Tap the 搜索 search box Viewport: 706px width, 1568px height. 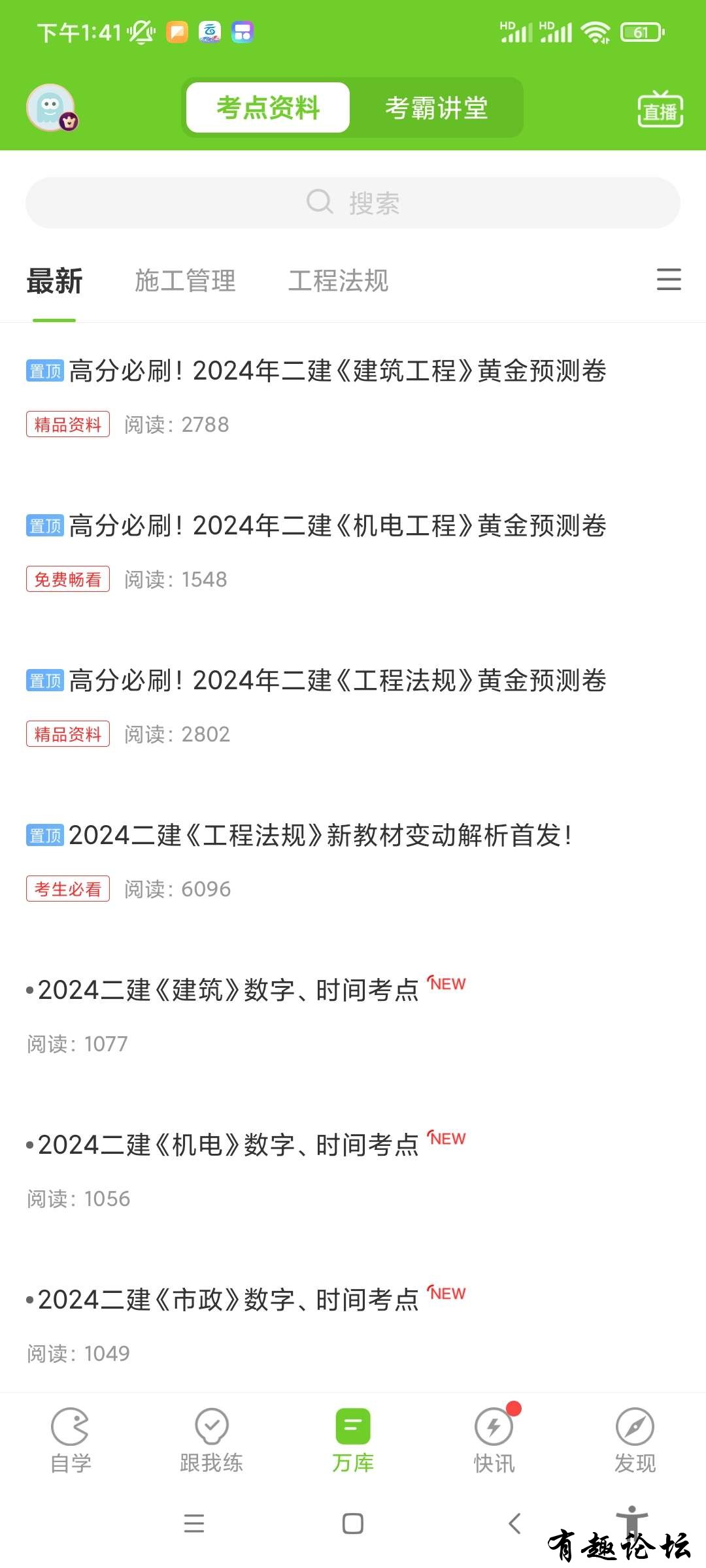353,203
